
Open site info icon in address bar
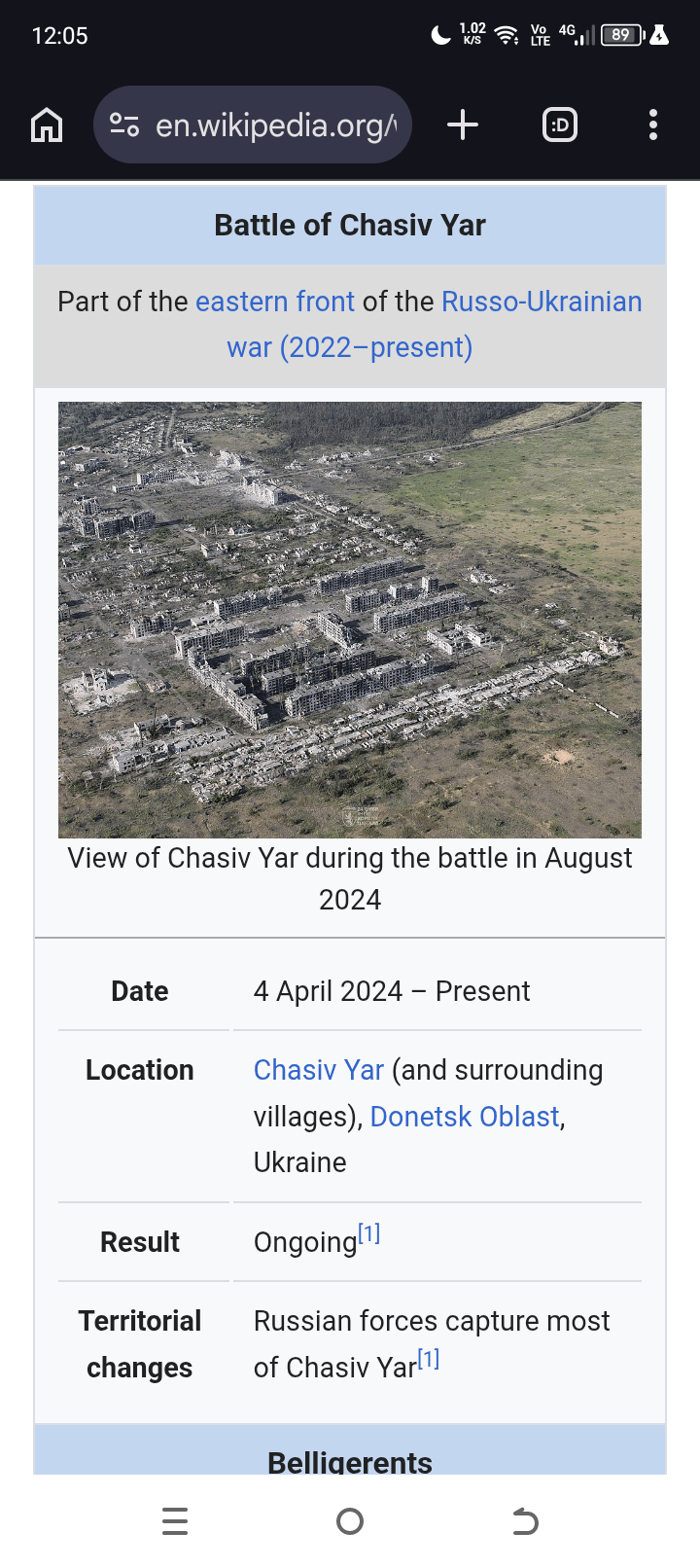pyautogui.click(x=124, y=125)
